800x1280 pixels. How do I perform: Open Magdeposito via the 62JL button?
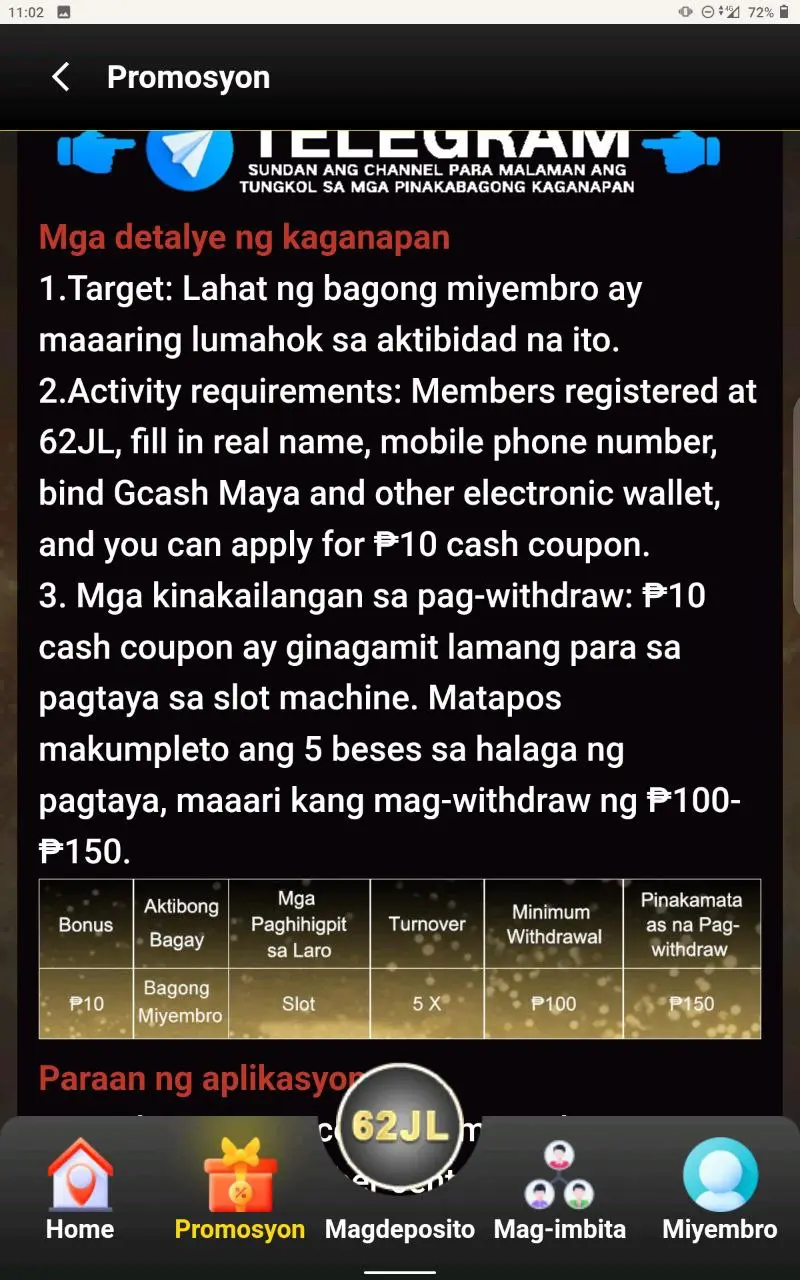(400, 1128)
